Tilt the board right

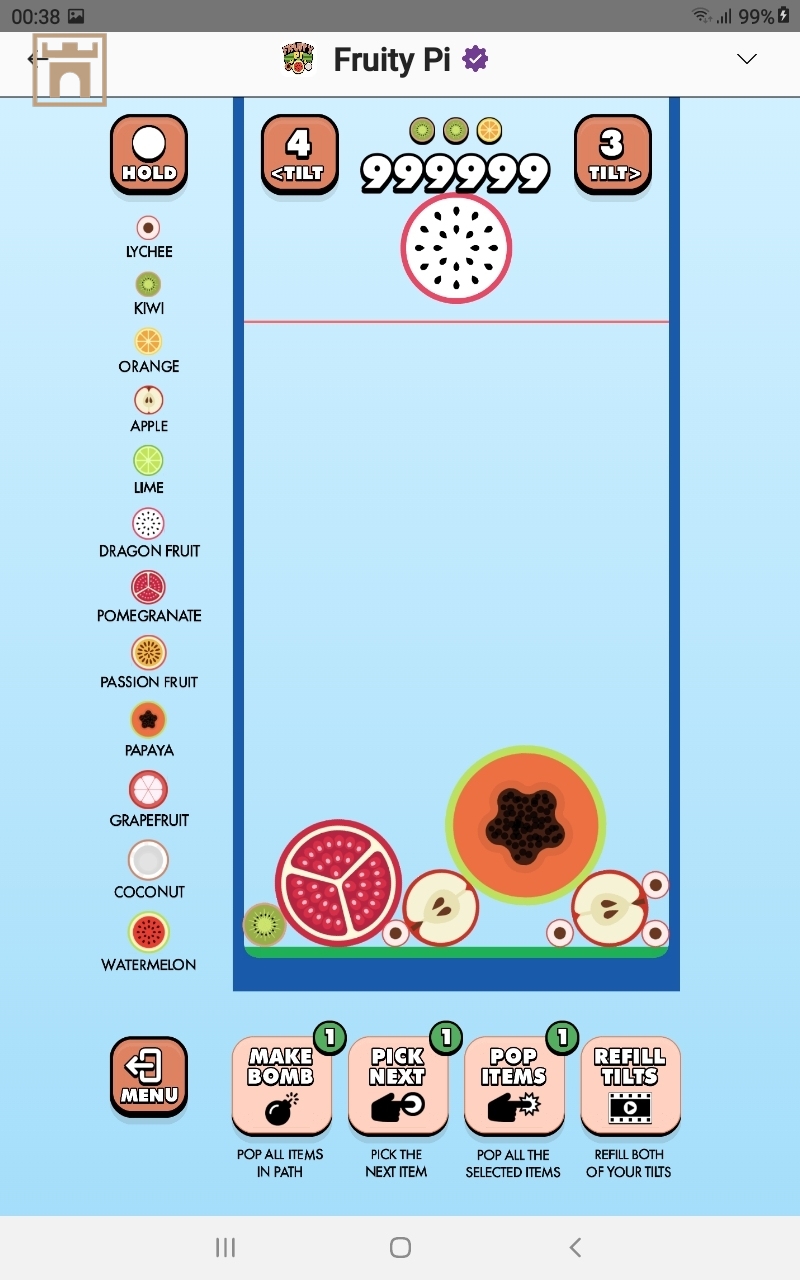pos(612,153)
